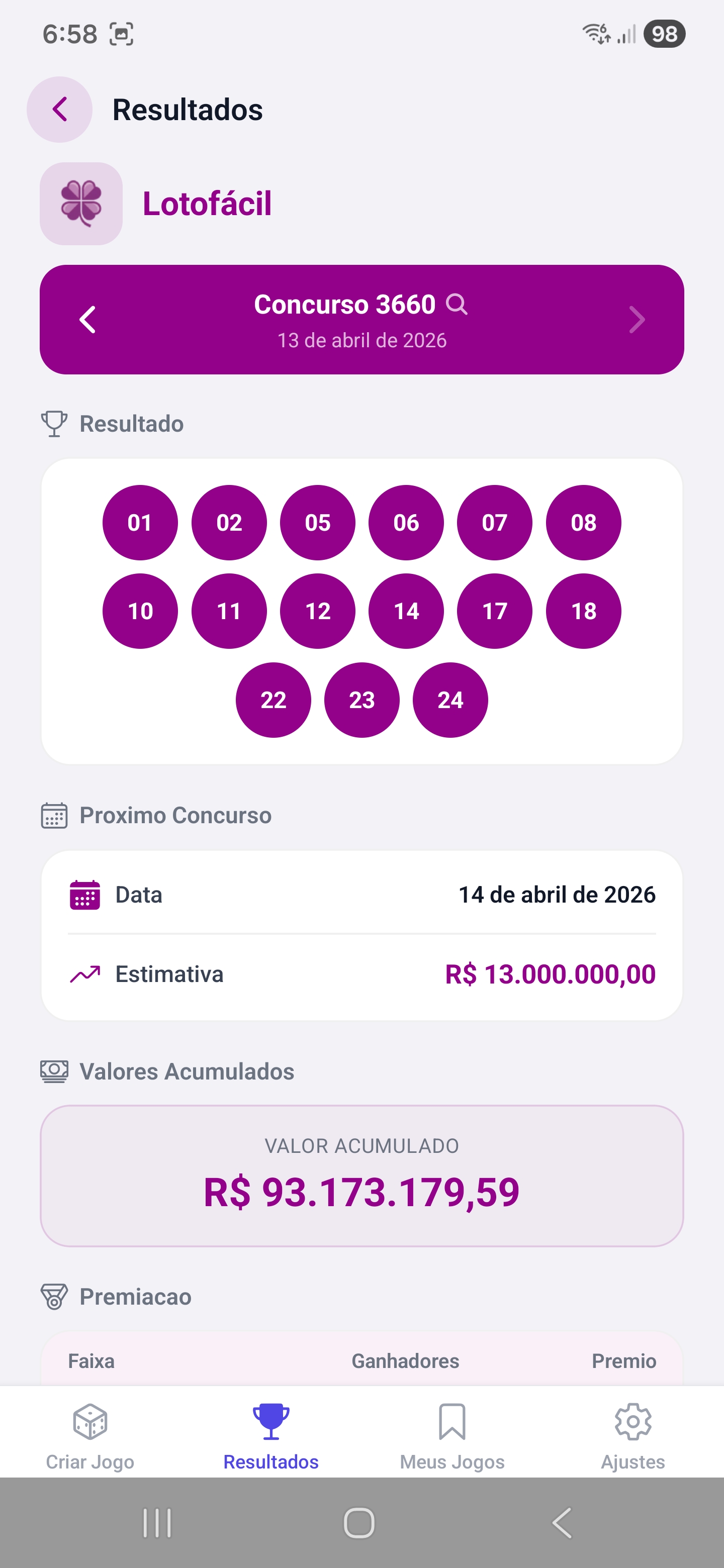Tap the back arrow beside Resultados
724x1568 pixels.
point(59,110)
